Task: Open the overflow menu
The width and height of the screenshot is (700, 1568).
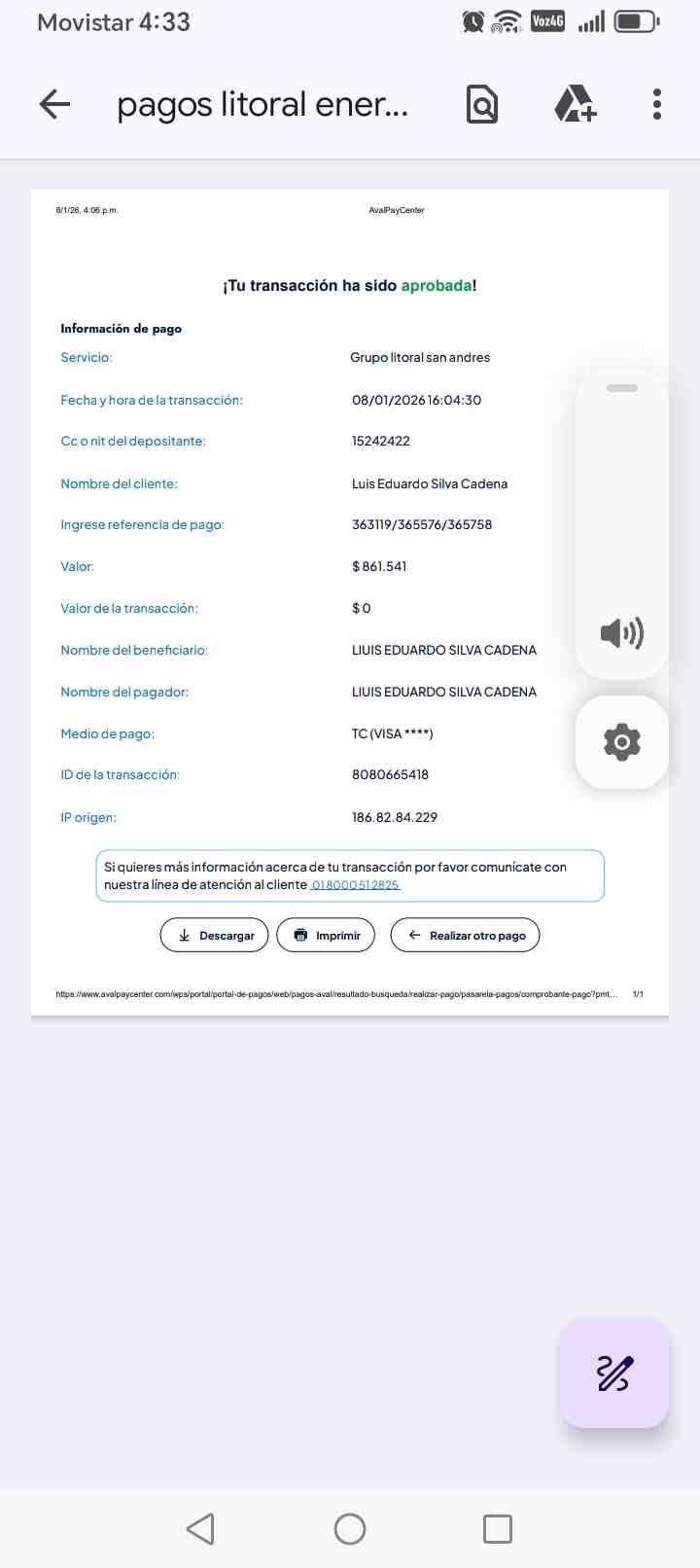Action: tap(657, 104)
